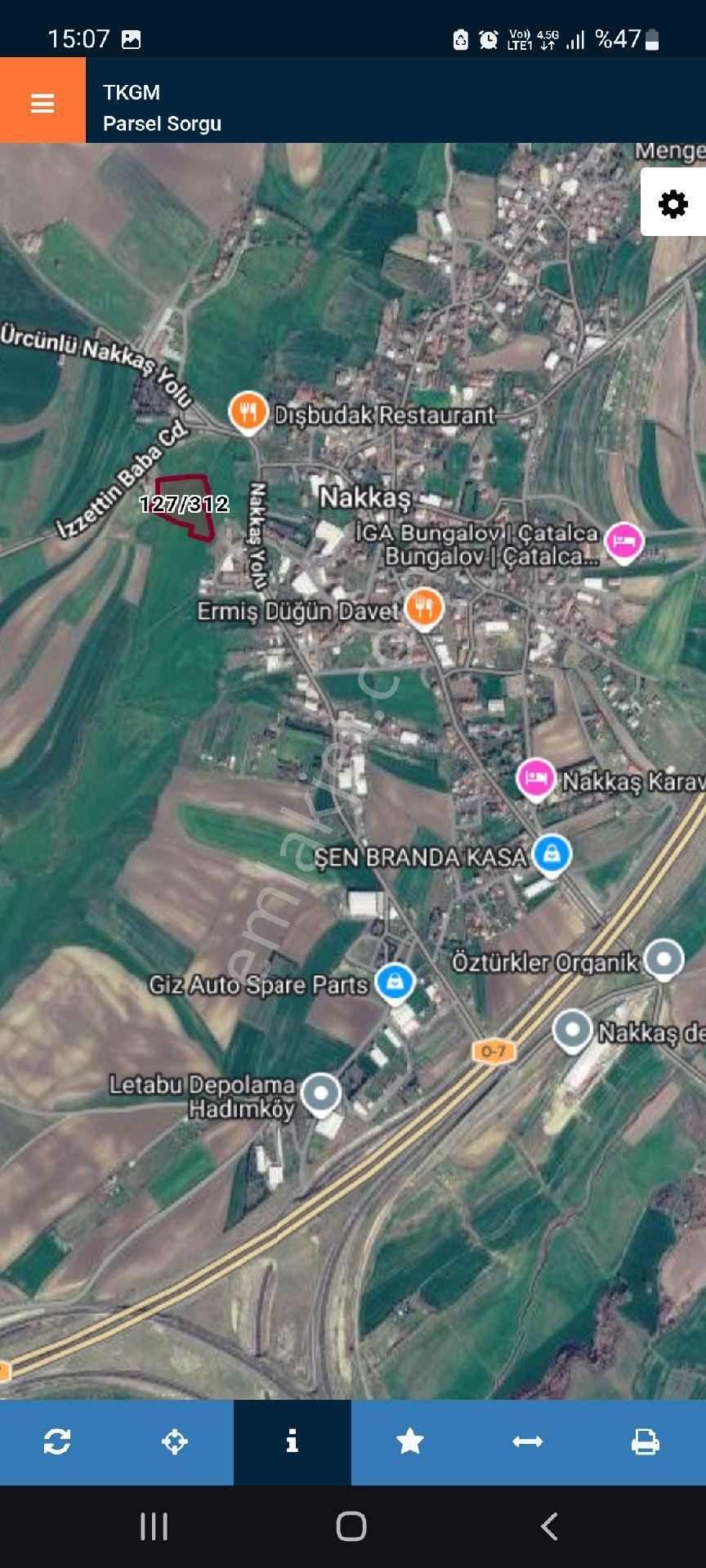Go back with system back button
This screenshot has height=1568, width=706.
click(x=549, y=1526)
